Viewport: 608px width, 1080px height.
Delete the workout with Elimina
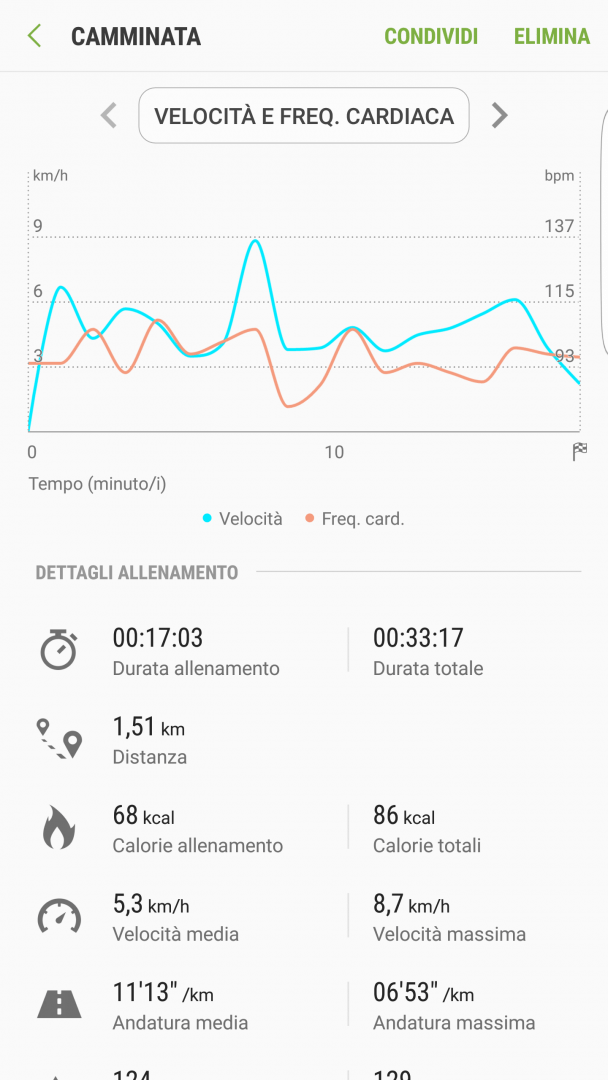click(551, 37)
